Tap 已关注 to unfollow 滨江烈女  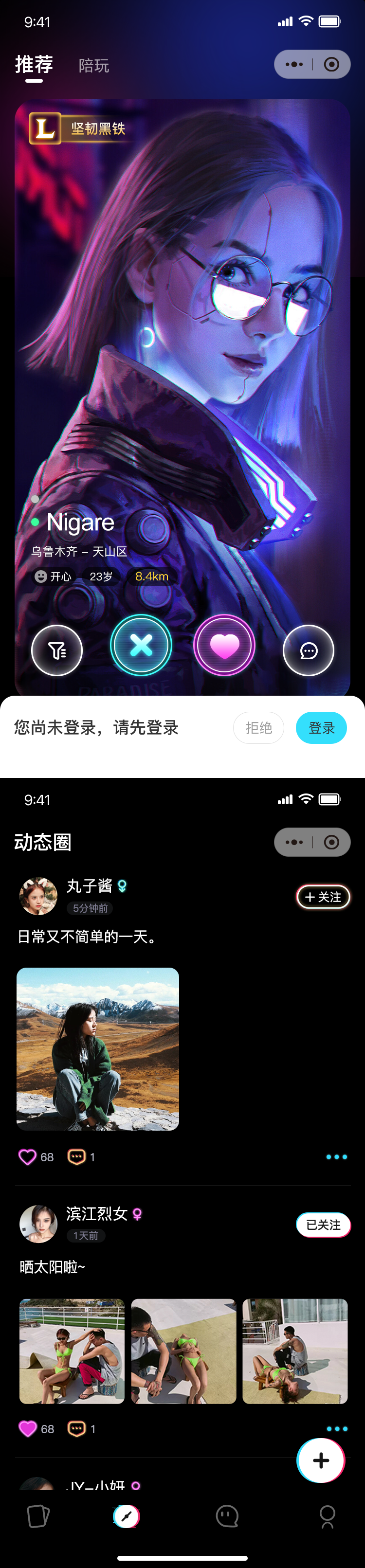(x=323, y=1225)
